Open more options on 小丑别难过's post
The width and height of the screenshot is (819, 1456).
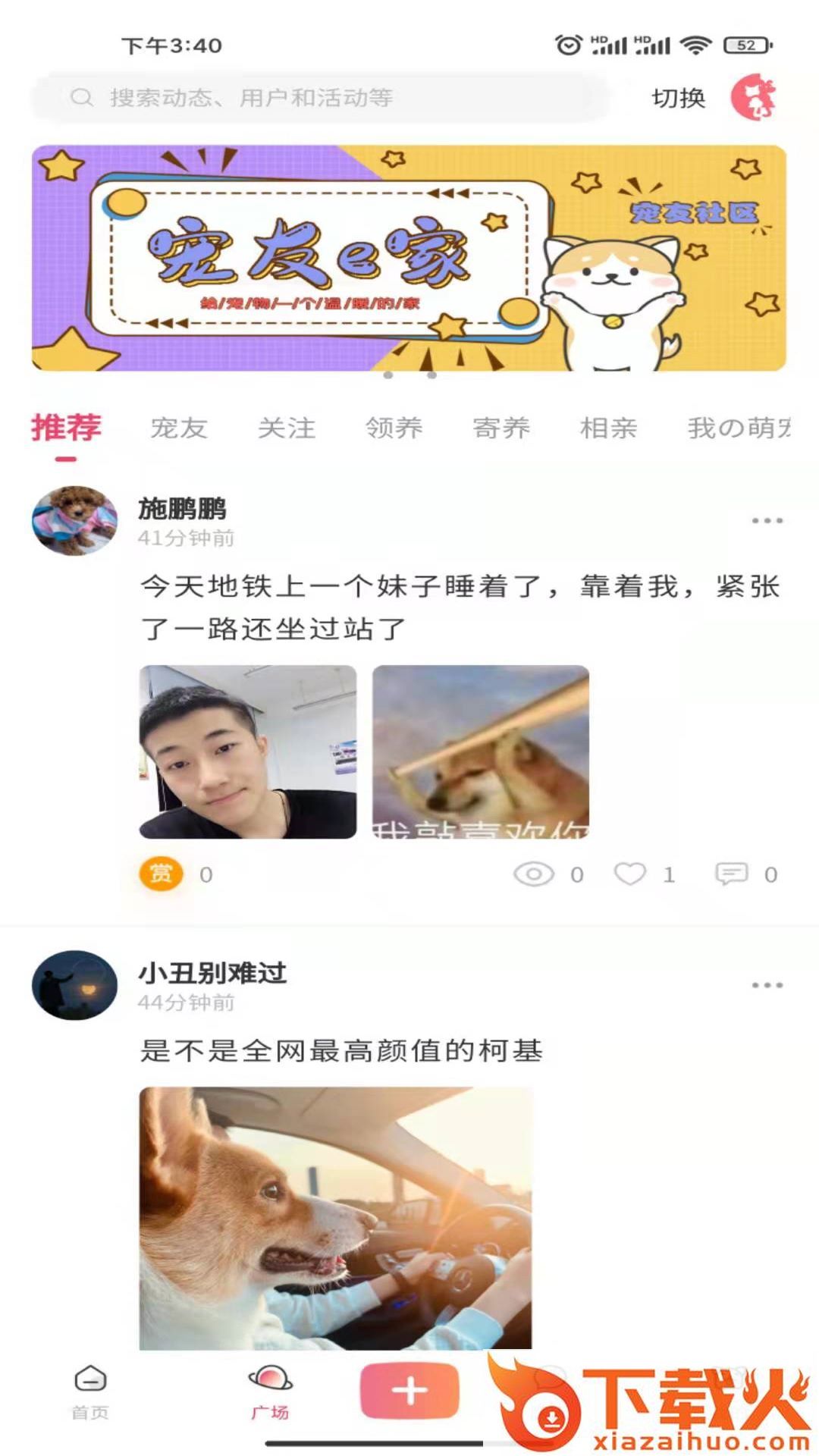click(767, 985)
